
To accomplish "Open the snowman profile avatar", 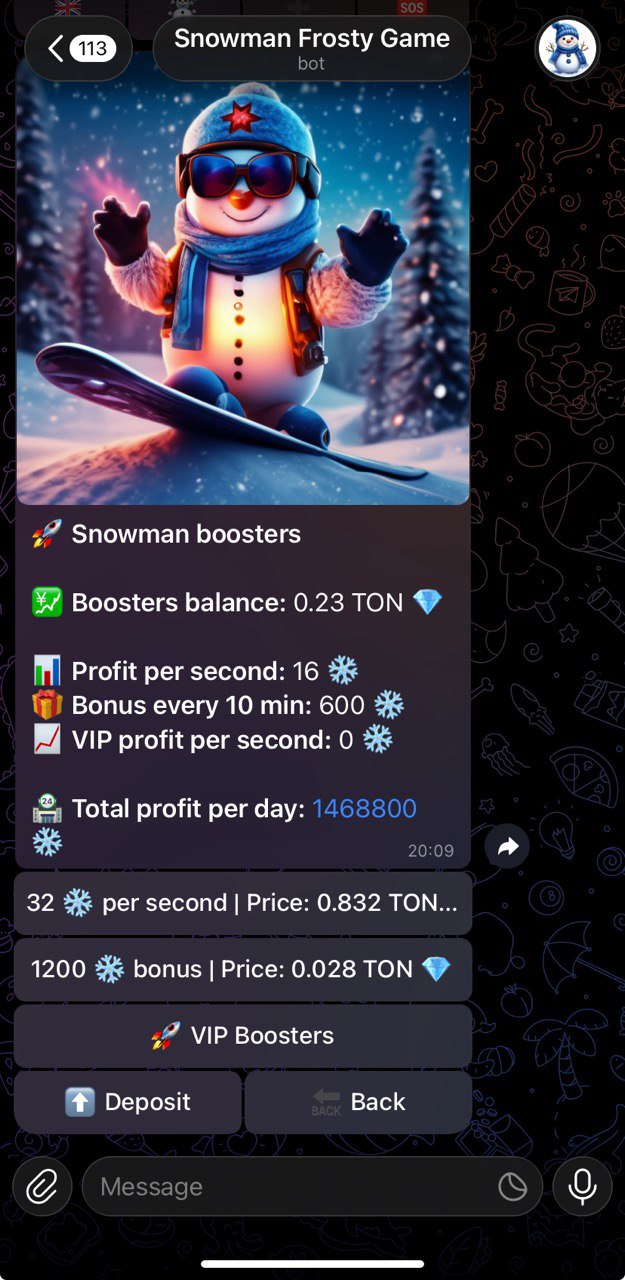I will [567, 48].
